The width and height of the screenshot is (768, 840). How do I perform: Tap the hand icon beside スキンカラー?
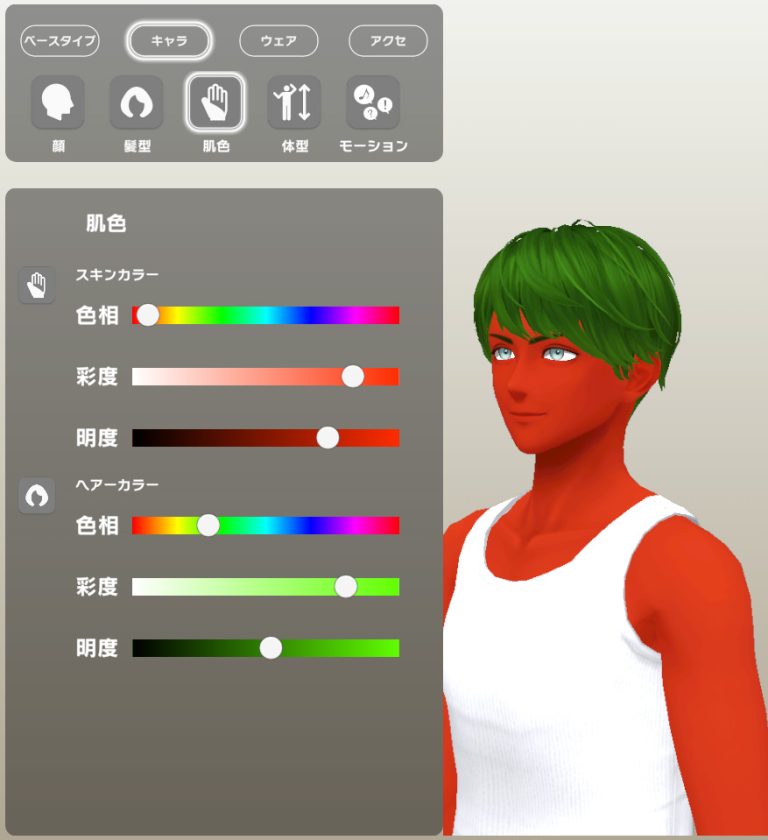37,286
